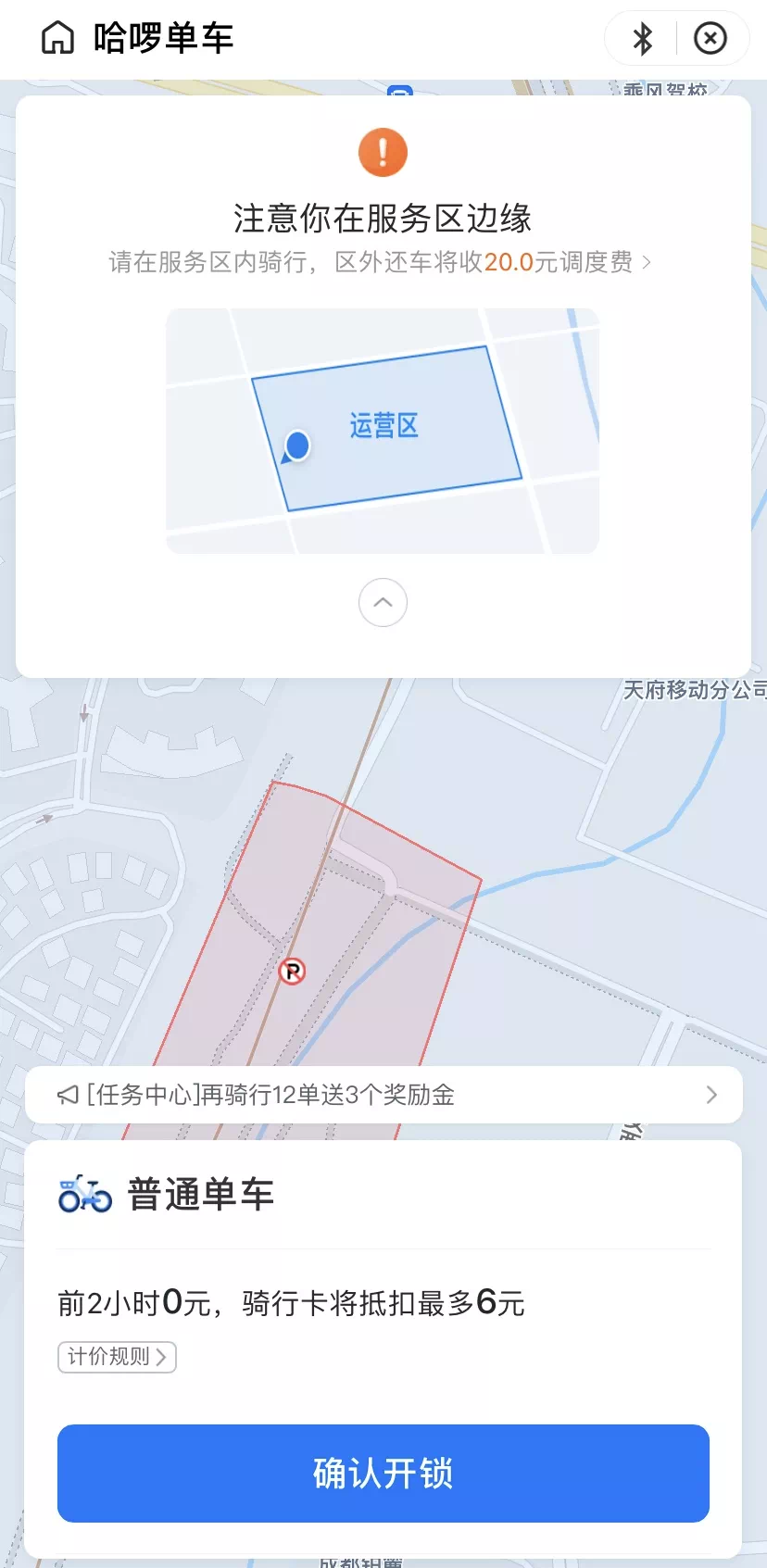Go to the home icon

(57, 38)
